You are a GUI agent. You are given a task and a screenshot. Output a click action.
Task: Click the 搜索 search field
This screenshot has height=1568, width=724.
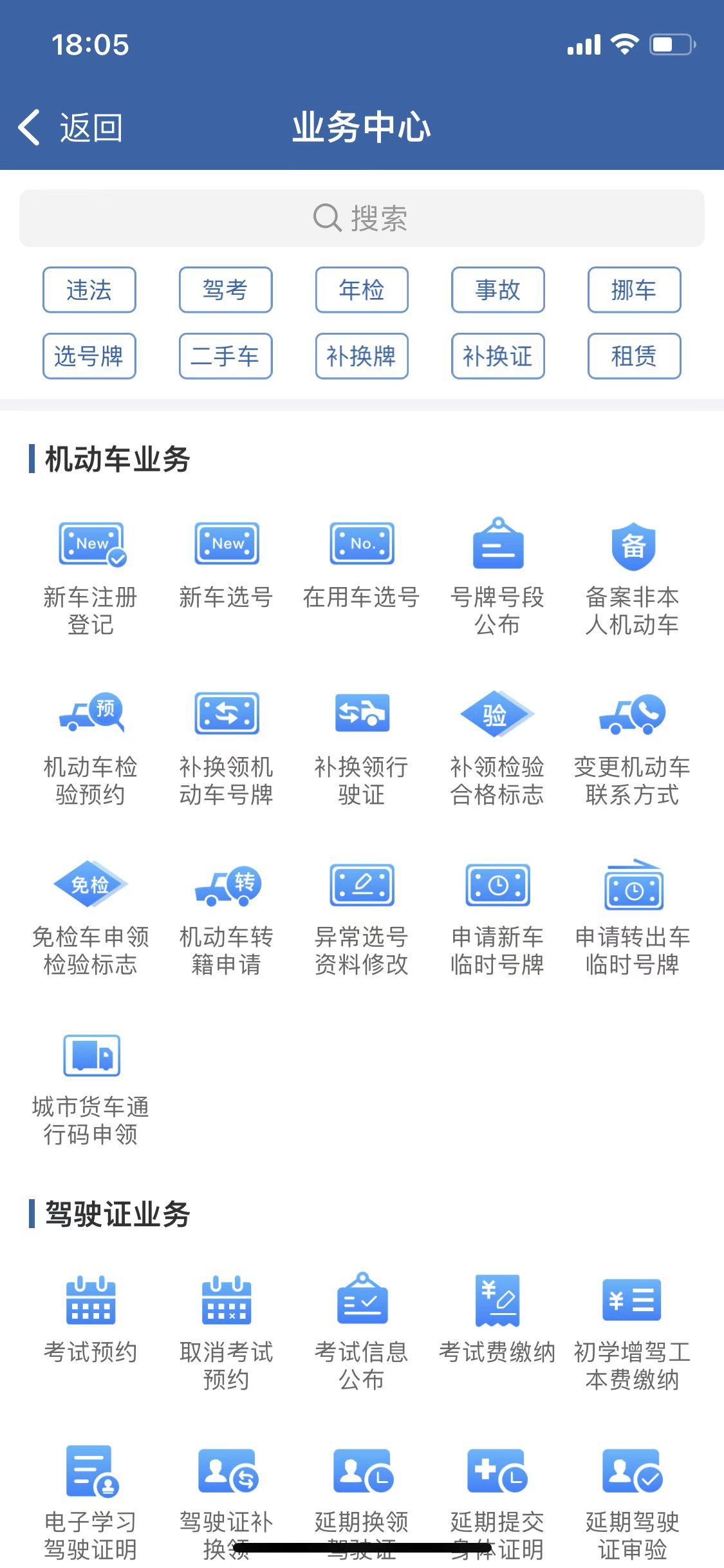(x=362, y=218)
